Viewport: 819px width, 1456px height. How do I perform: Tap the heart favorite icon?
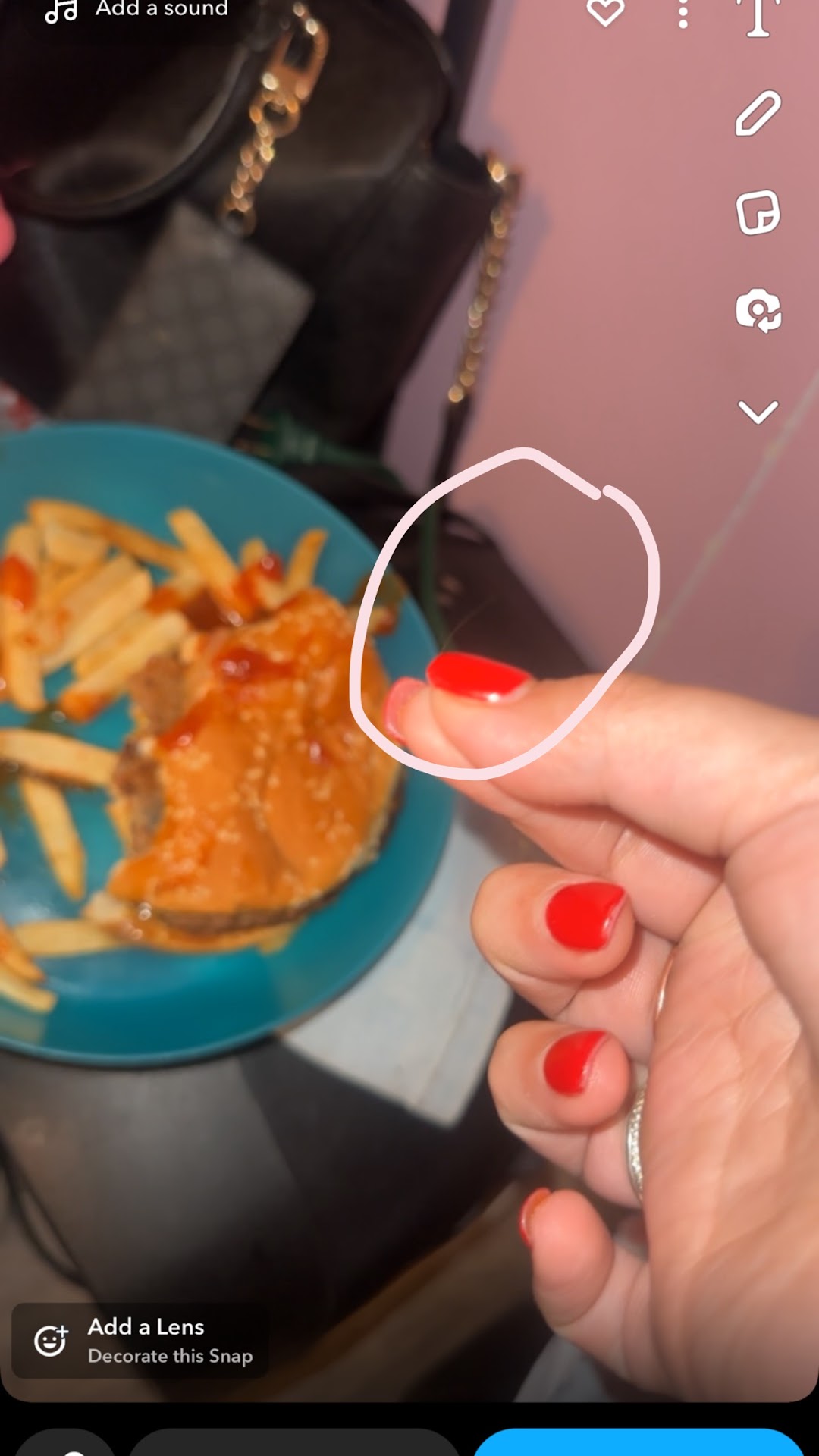[x=605, y=11]
